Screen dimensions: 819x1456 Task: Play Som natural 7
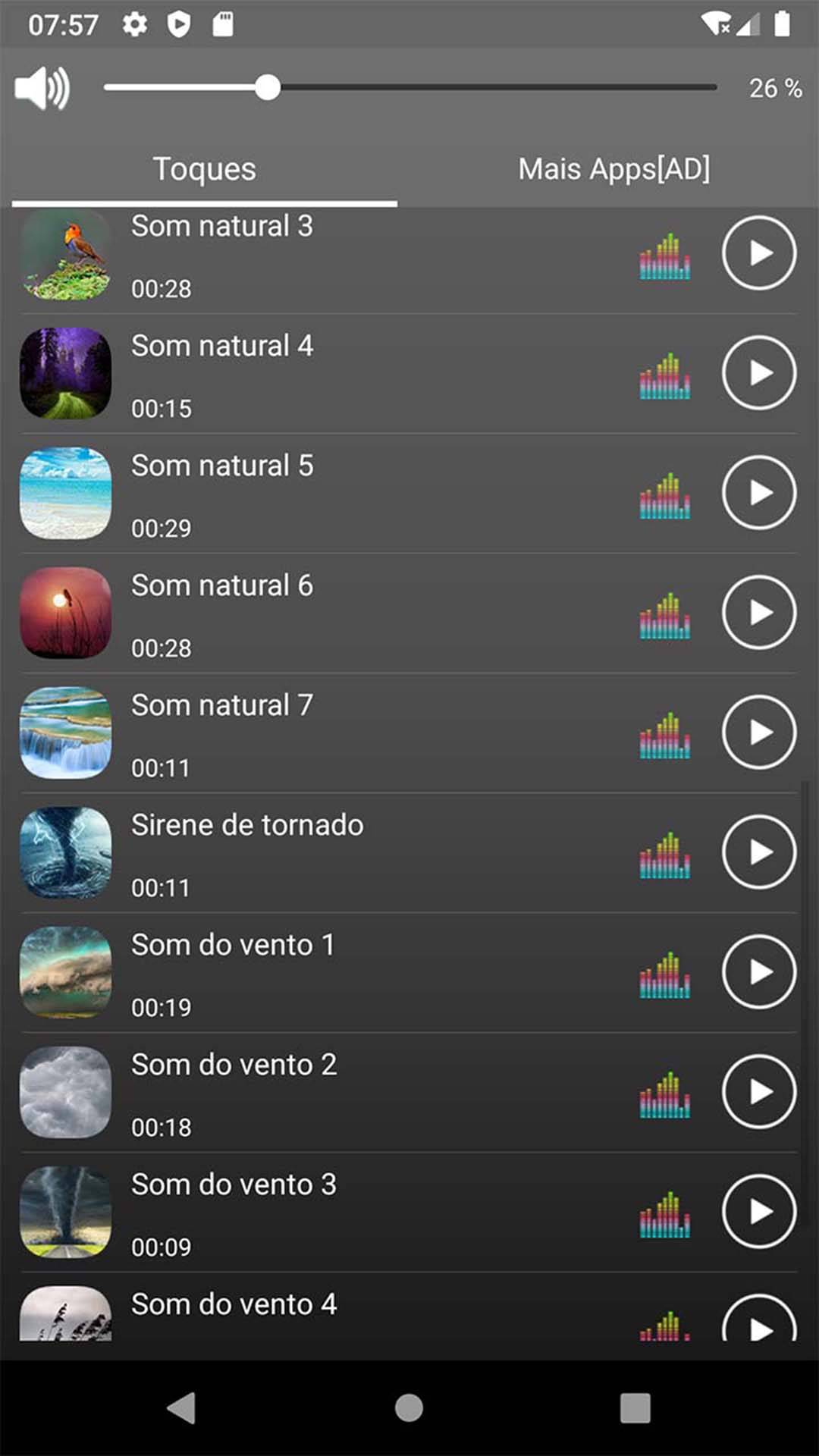coord(758,733)
